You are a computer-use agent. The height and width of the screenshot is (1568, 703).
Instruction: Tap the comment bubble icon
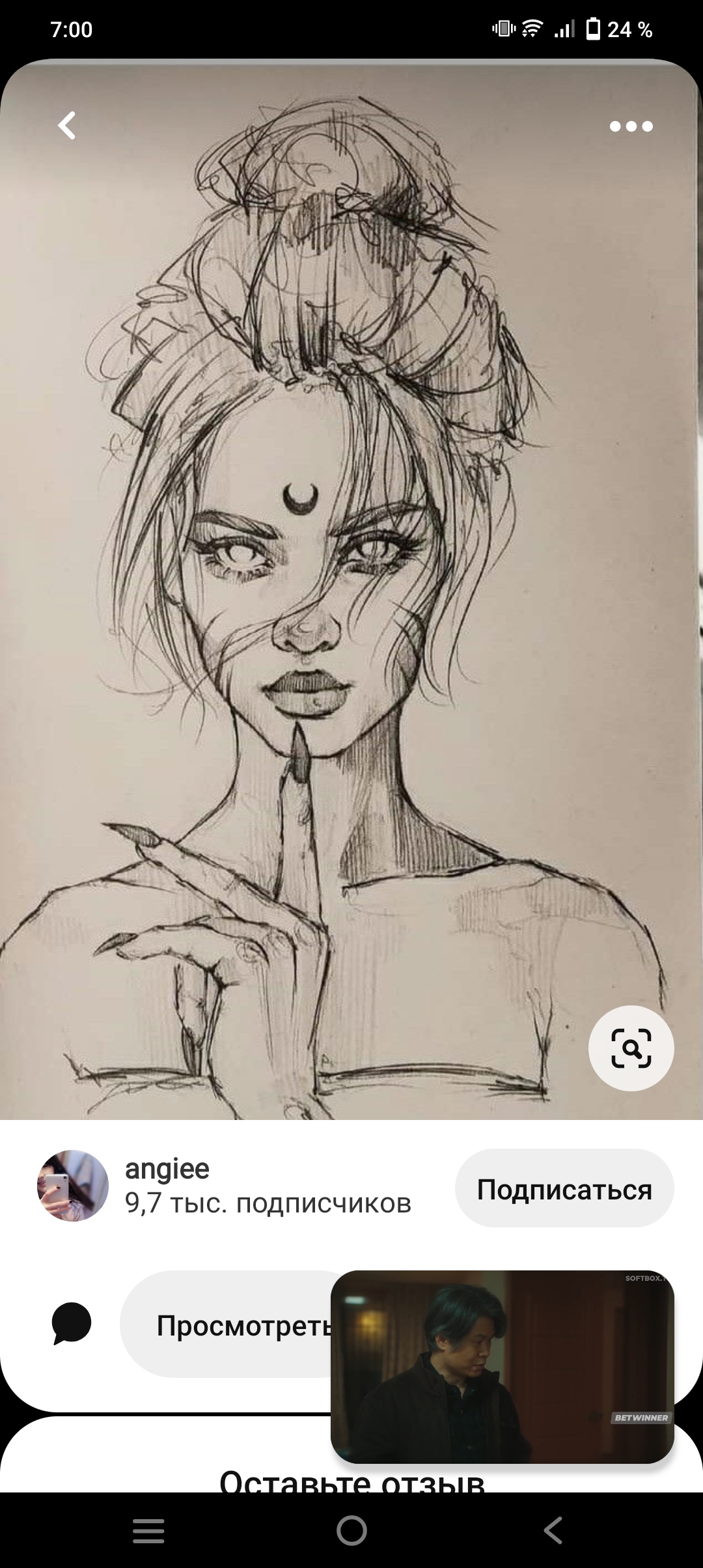[x=72, y=1324]
